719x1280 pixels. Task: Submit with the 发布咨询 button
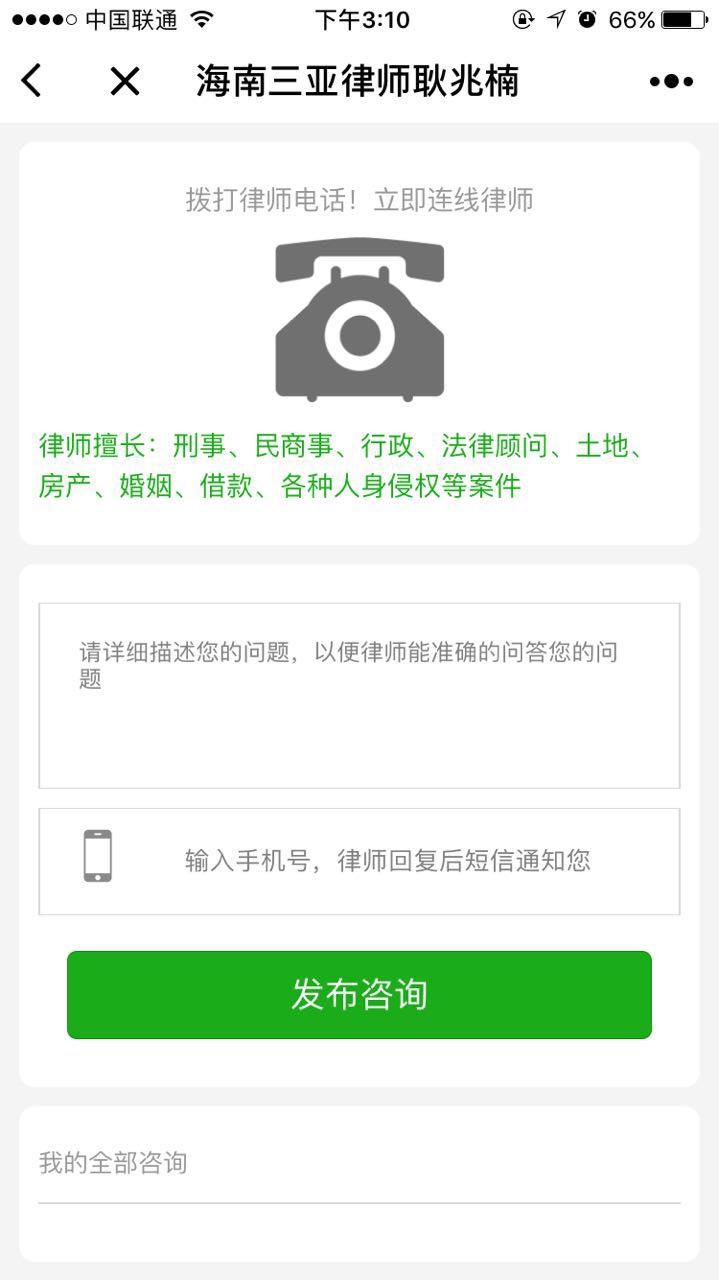[x=359, y=995]
